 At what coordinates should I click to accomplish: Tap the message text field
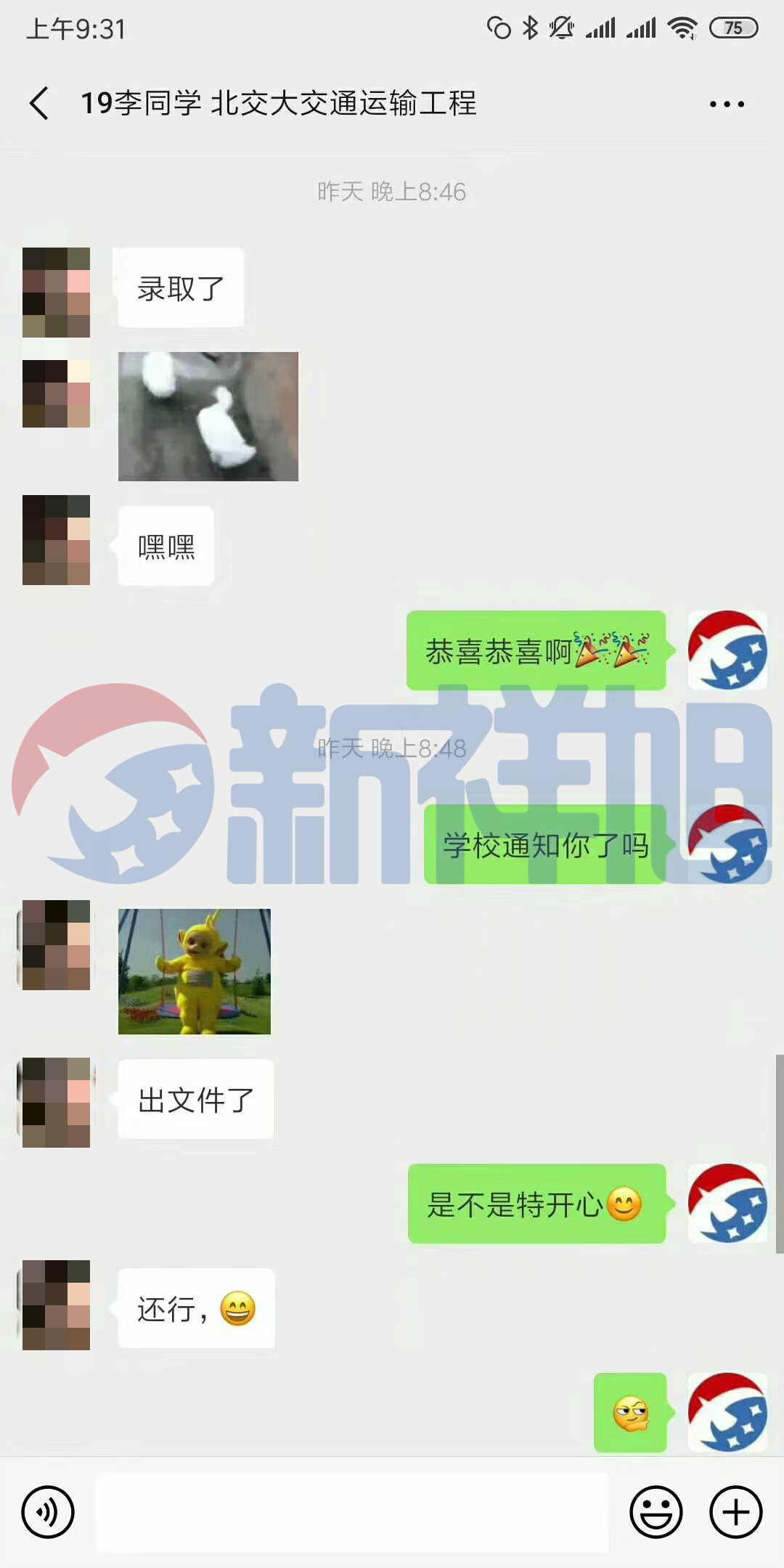point(351,1512)
